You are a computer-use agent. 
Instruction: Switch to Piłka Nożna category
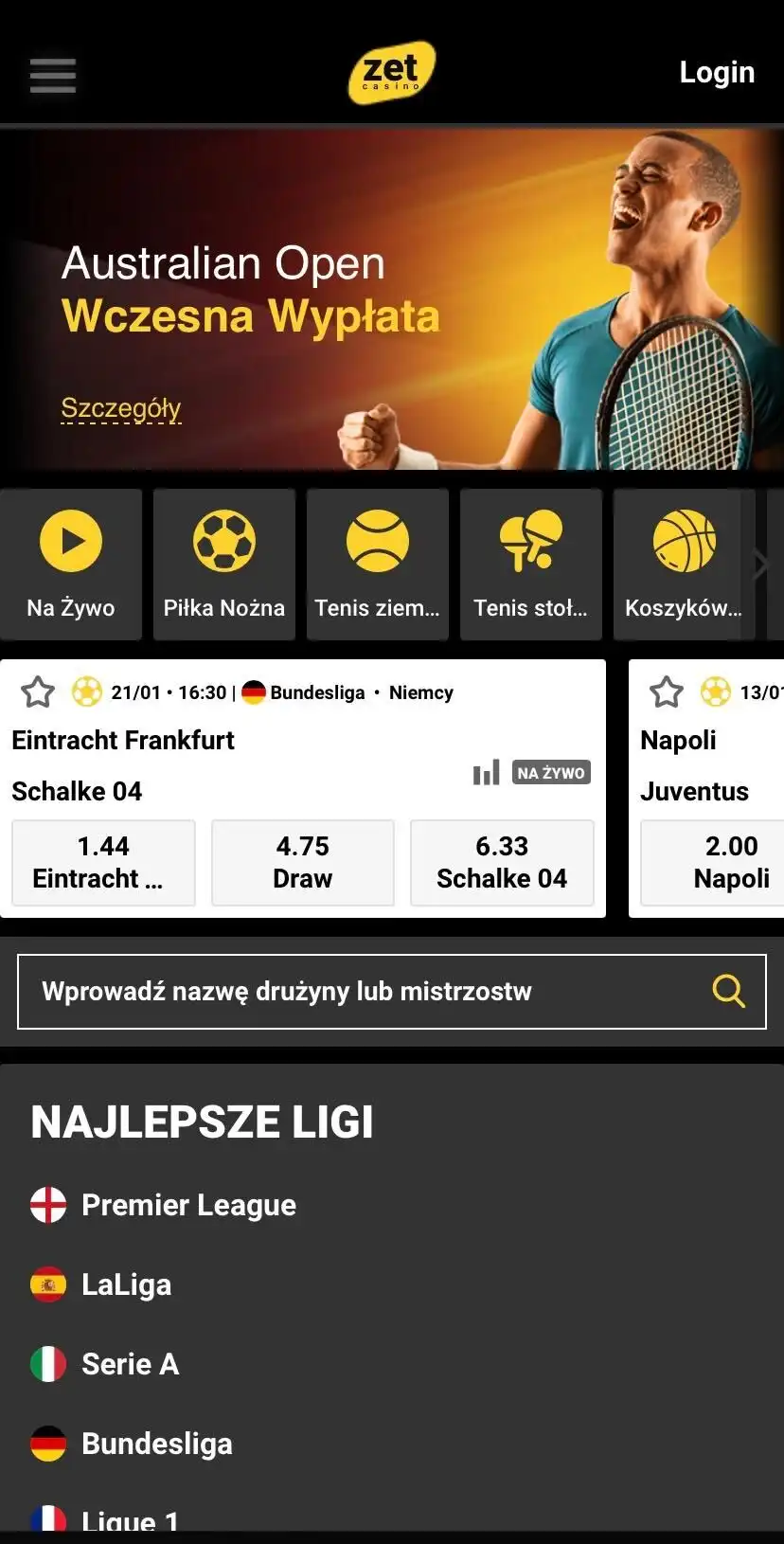(224, 565)
